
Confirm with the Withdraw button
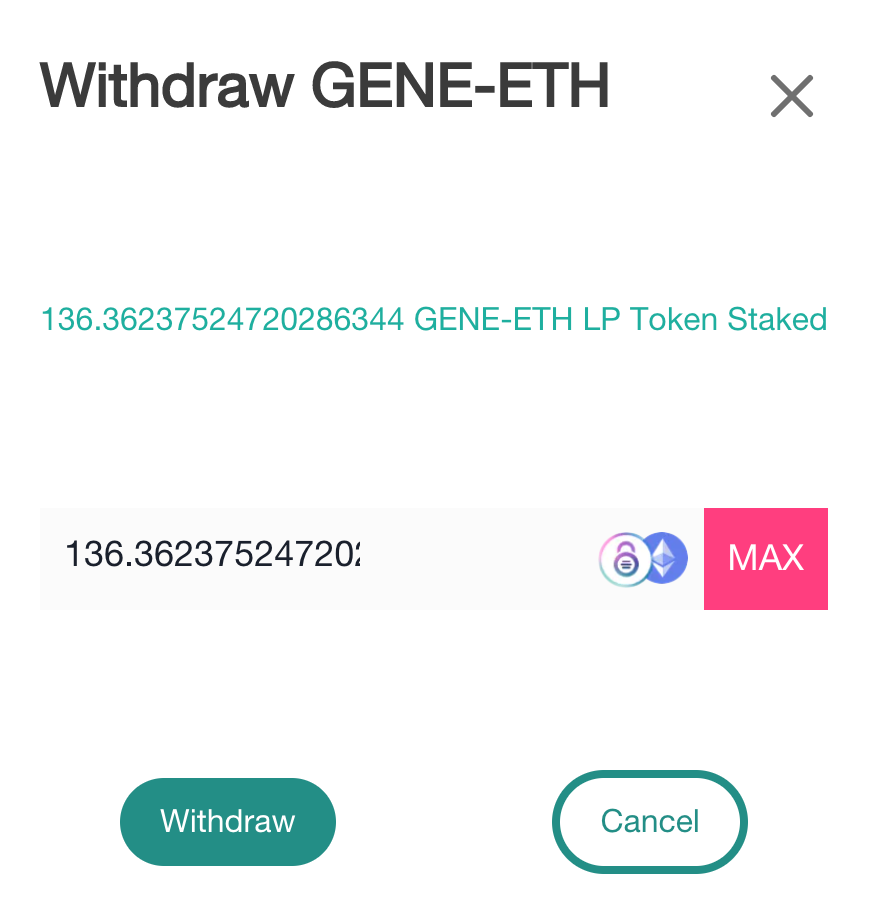pyautogui.click(x=228, y=822)
